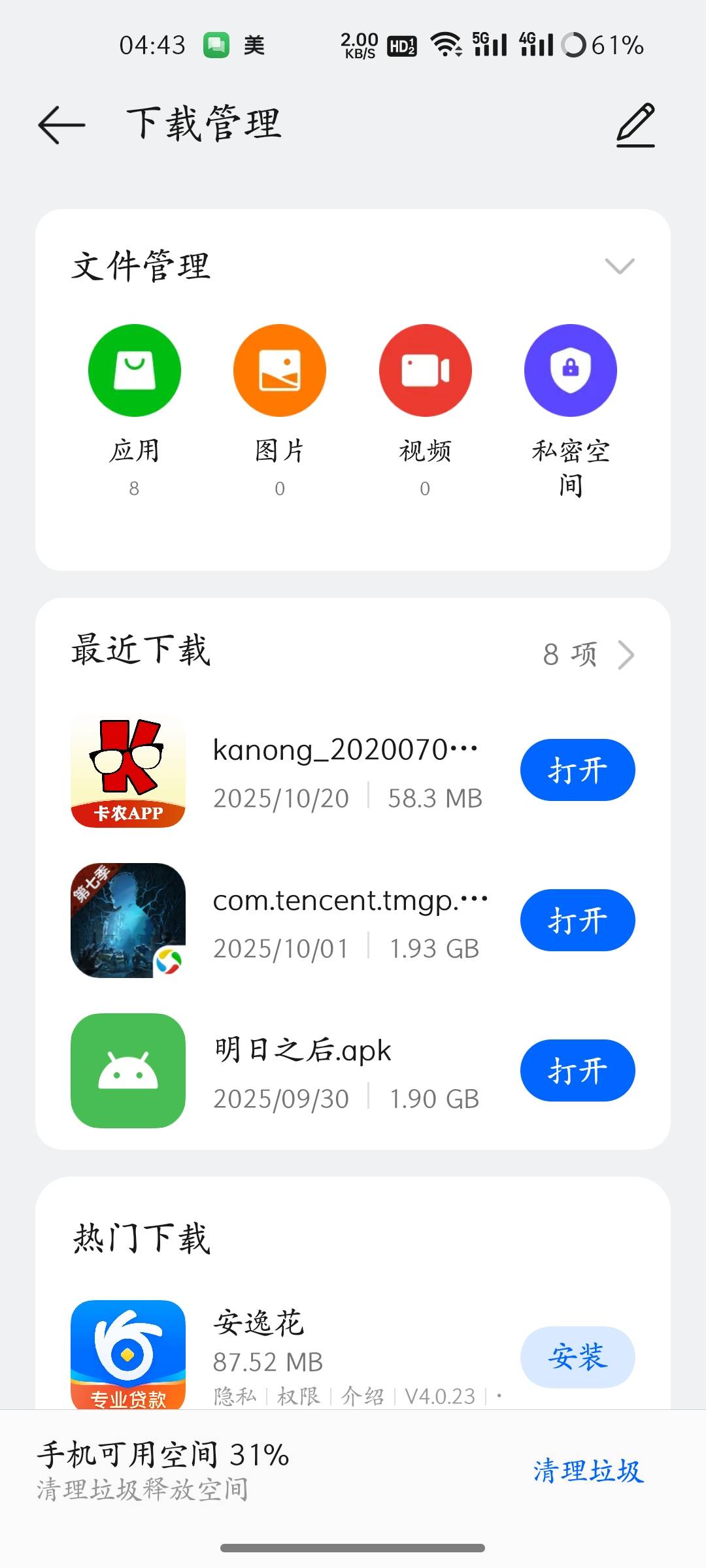Install the 安逸花 app
The height and width of the screenshot is (1568, 706).
click(577, 1357)
